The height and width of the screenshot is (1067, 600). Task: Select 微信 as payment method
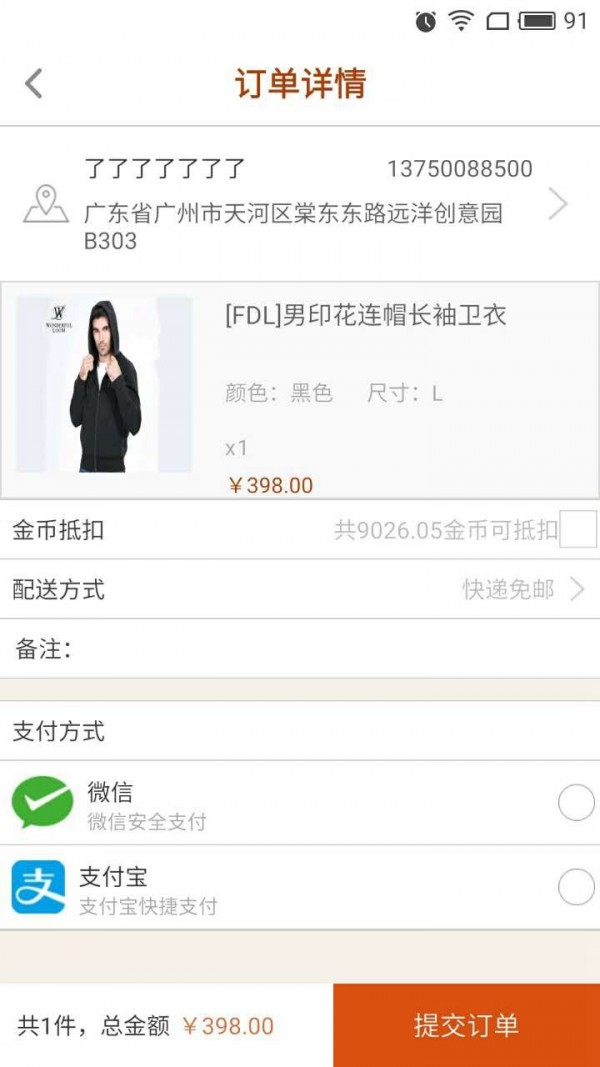[x=575, y=803]
